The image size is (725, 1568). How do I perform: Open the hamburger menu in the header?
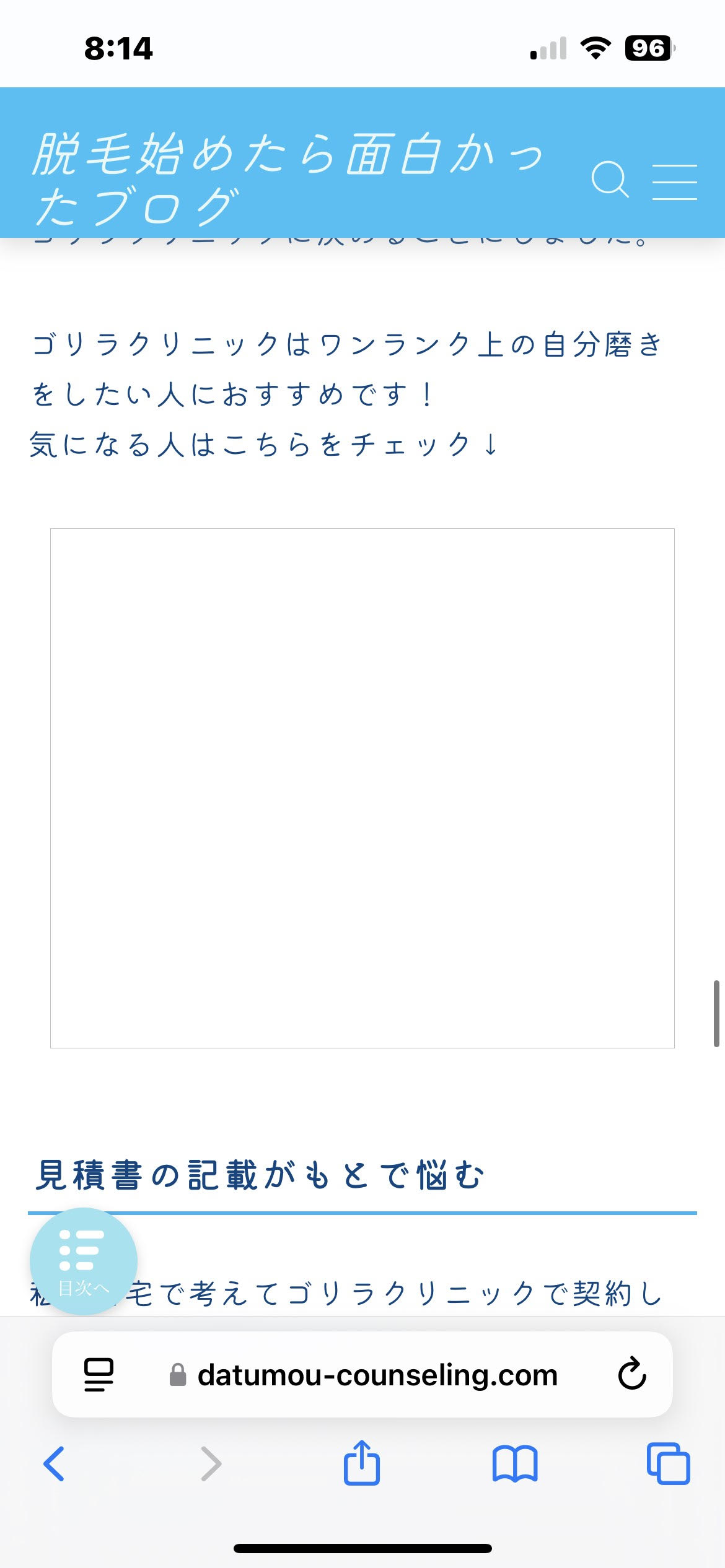point(675,182)
